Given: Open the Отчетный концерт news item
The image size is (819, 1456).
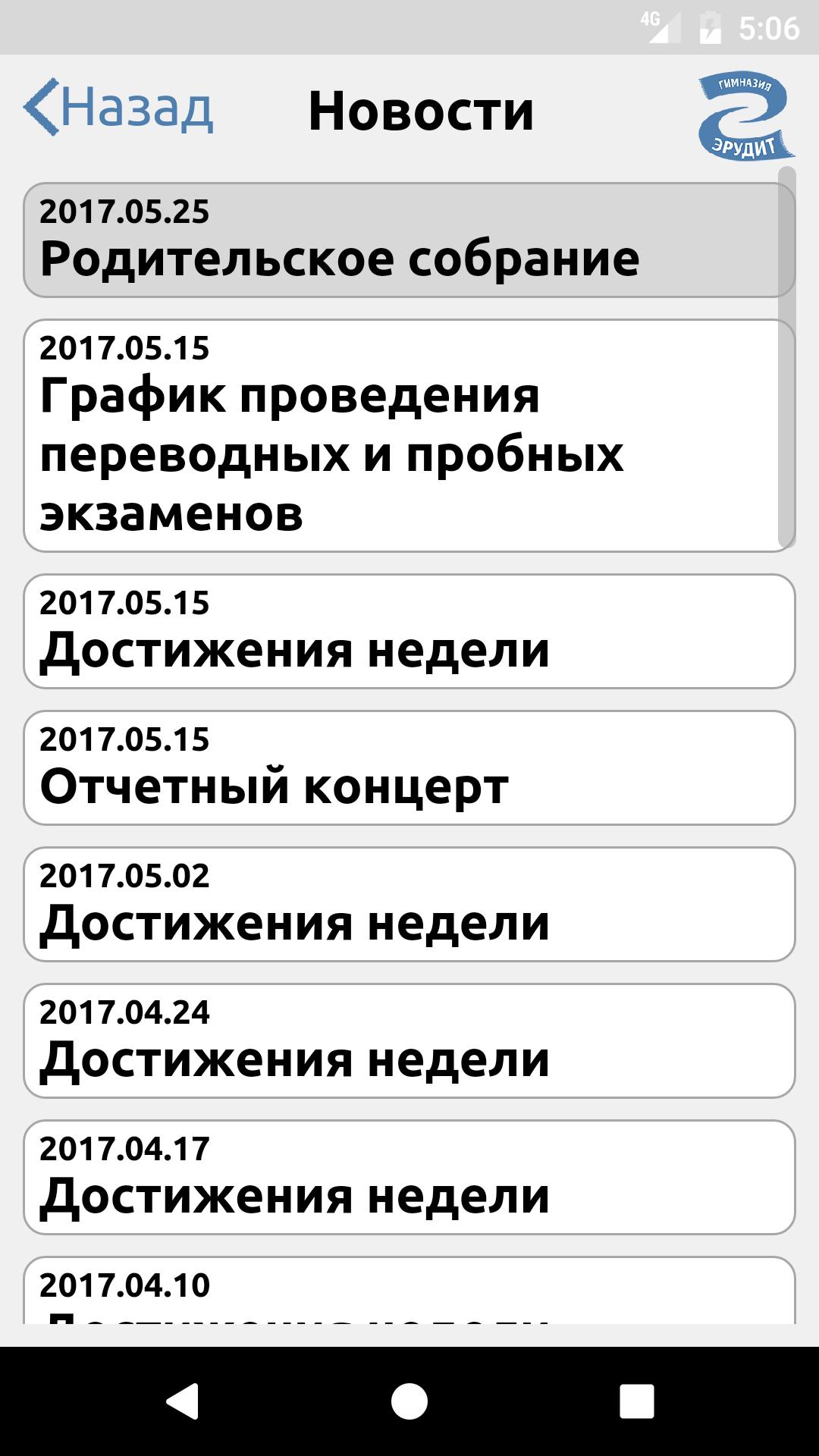Looking at the screenshot, I should coord(408,767).
